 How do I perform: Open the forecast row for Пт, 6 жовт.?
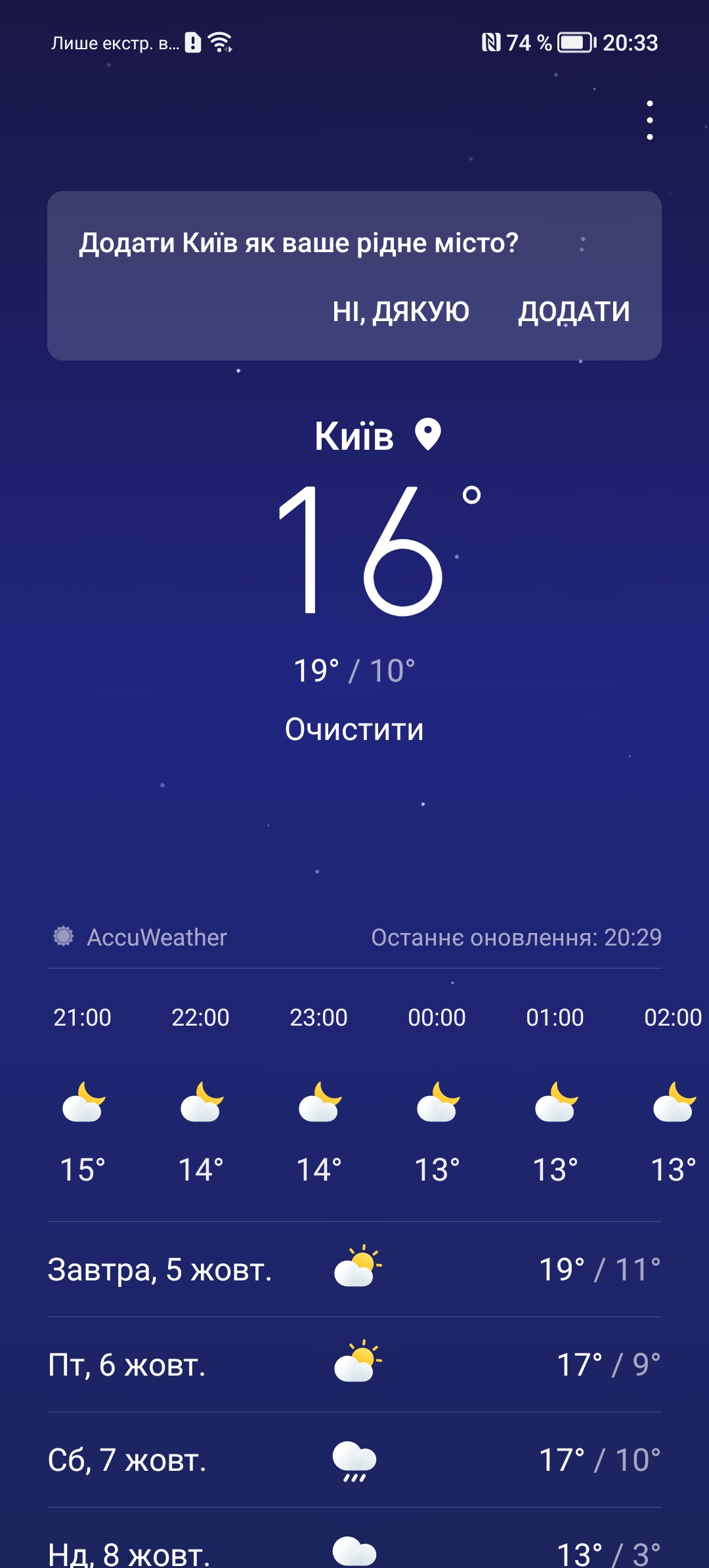coord(354,1364)
